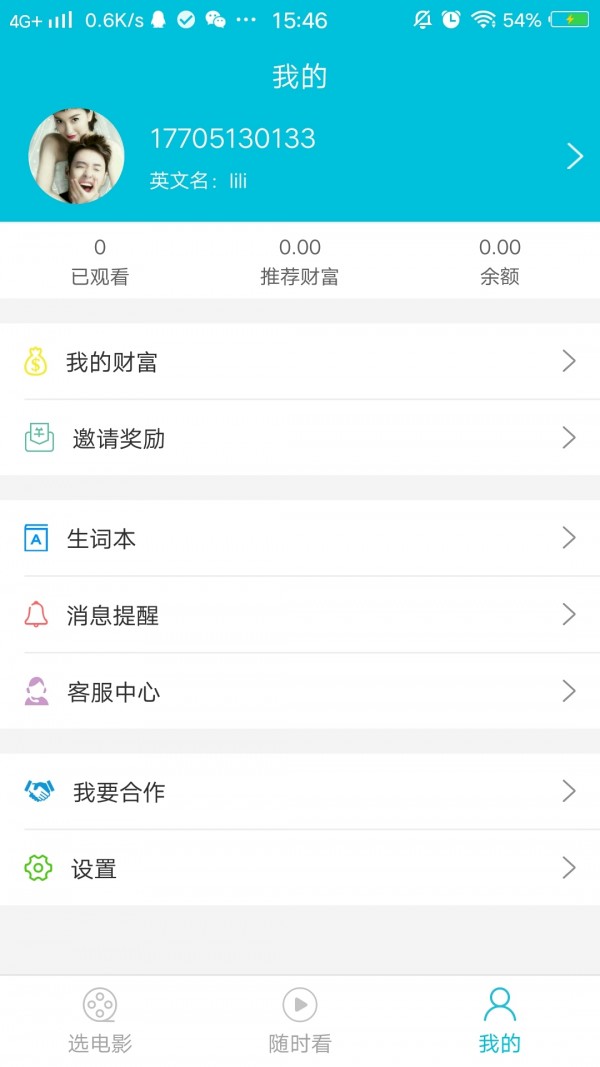
Task: Switch to the 随时看 tab
Action: (x=300, y=1020)
